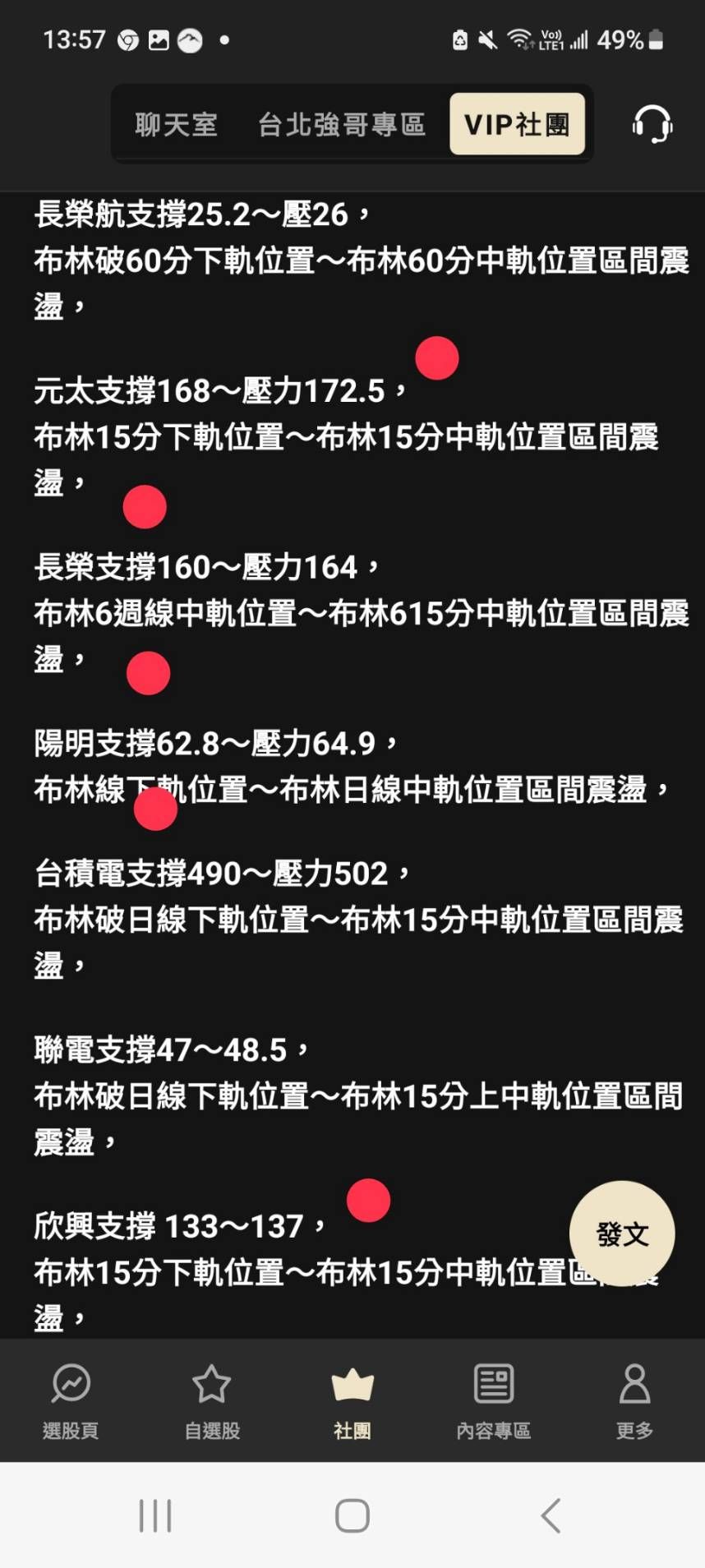The height and width of the screenshot is (1568, 705).
Task: Switch to the 聊天室 tab
Action: tap(175, 124)
